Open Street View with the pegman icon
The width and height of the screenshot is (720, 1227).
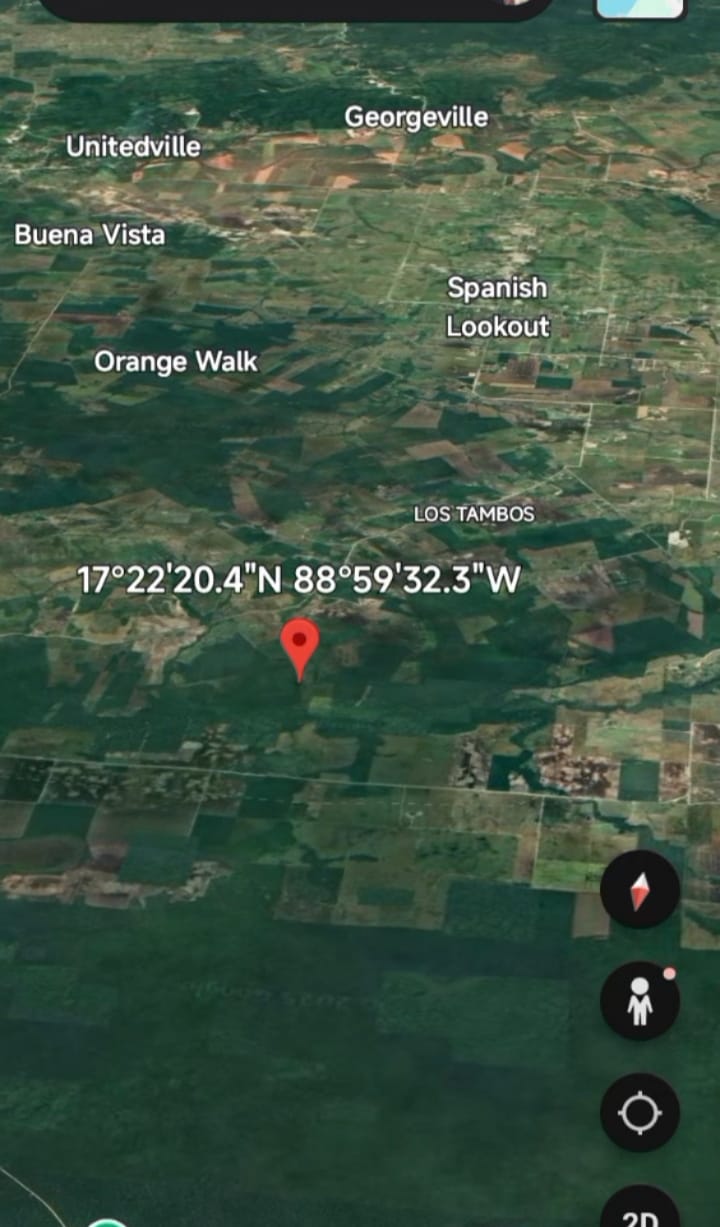tap(640, 1001)
